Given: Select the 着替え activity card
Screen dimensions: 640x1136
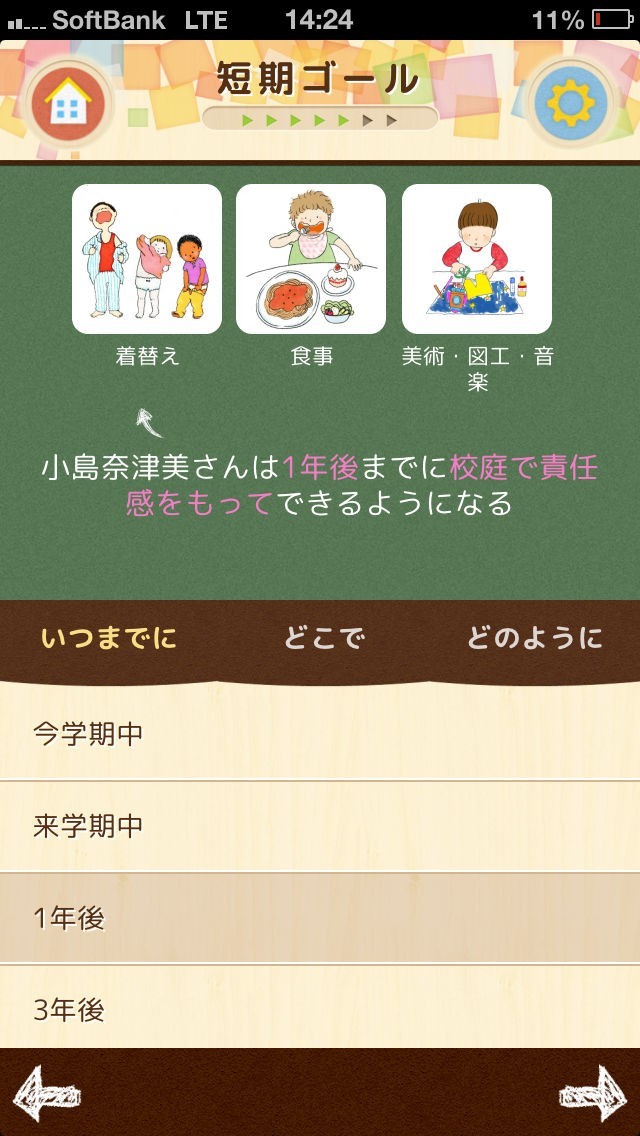Looking at the screenshot, I should pos(147,259).
